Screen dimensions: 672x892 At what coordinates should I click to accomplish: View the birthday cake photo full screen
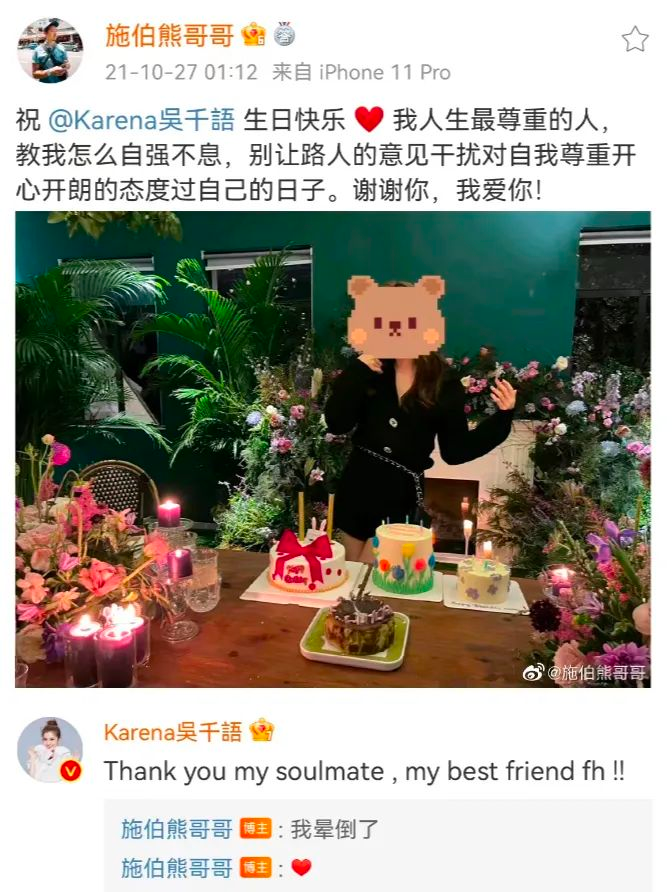(333, 449)
